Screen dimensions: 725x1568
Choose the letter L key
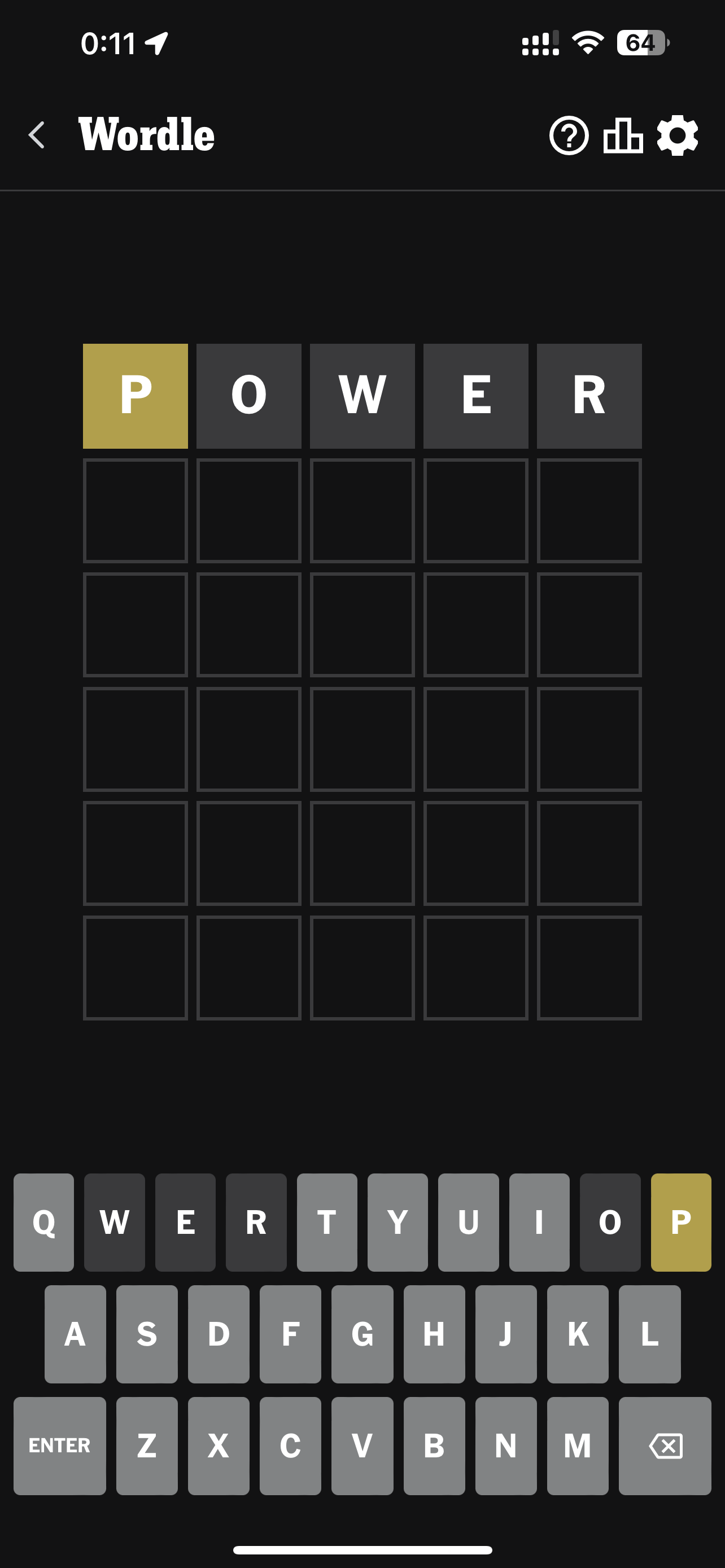pyautogui.click(x=649, y=1334)
